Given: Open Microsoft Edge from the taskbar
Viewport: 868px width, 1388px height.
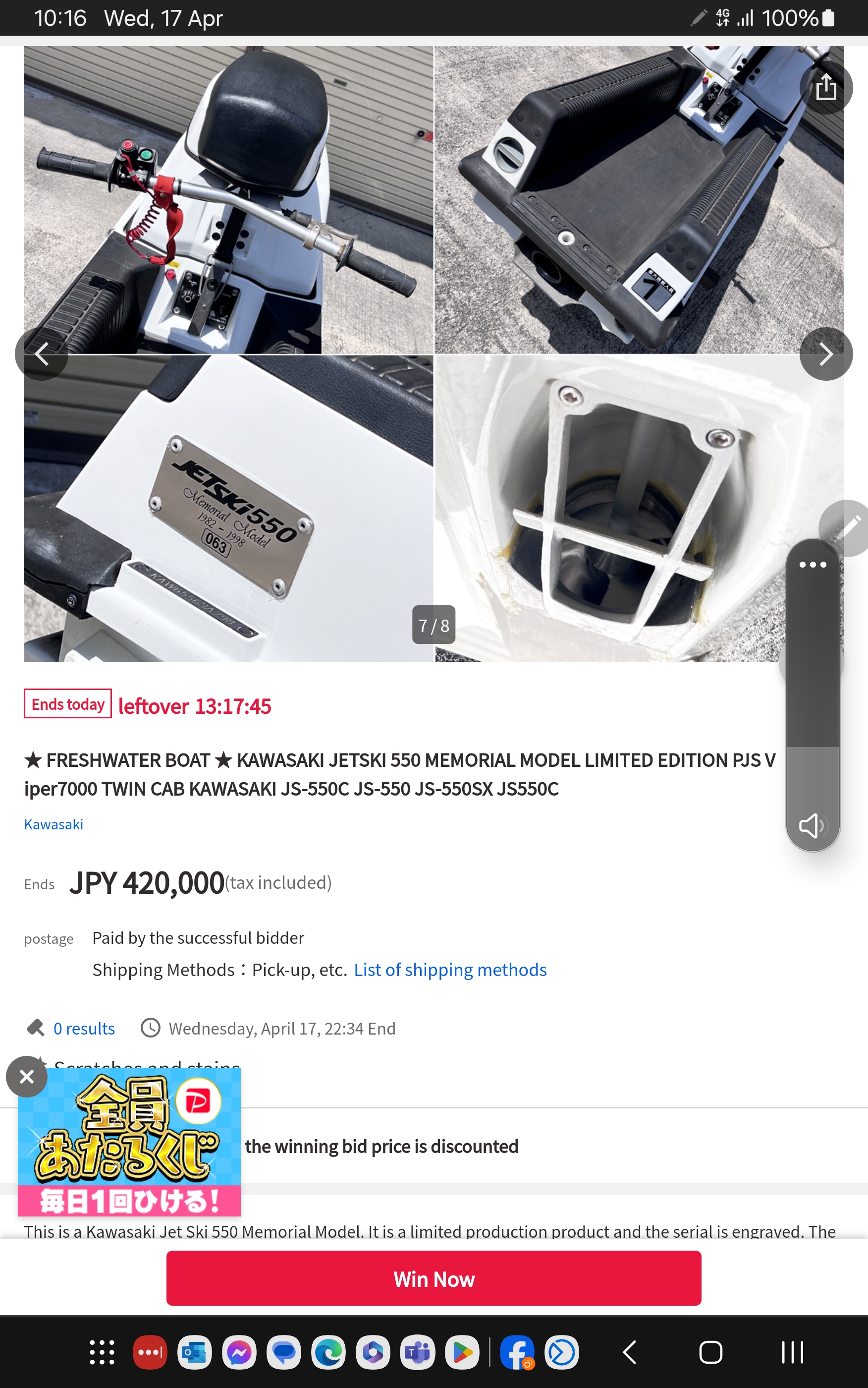Looking at the screenshot, I should 328,1352.
